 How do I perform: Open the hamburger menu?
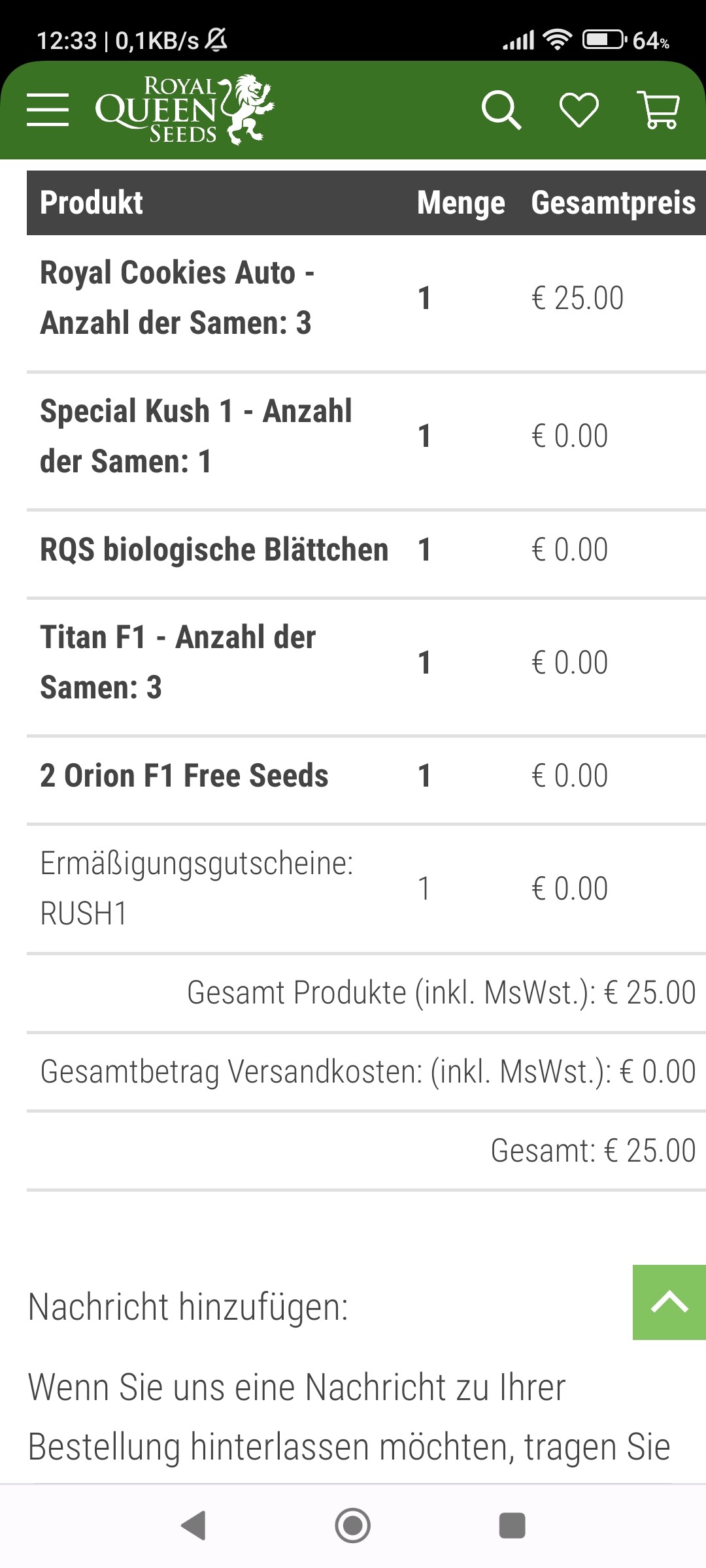point(48,109)
